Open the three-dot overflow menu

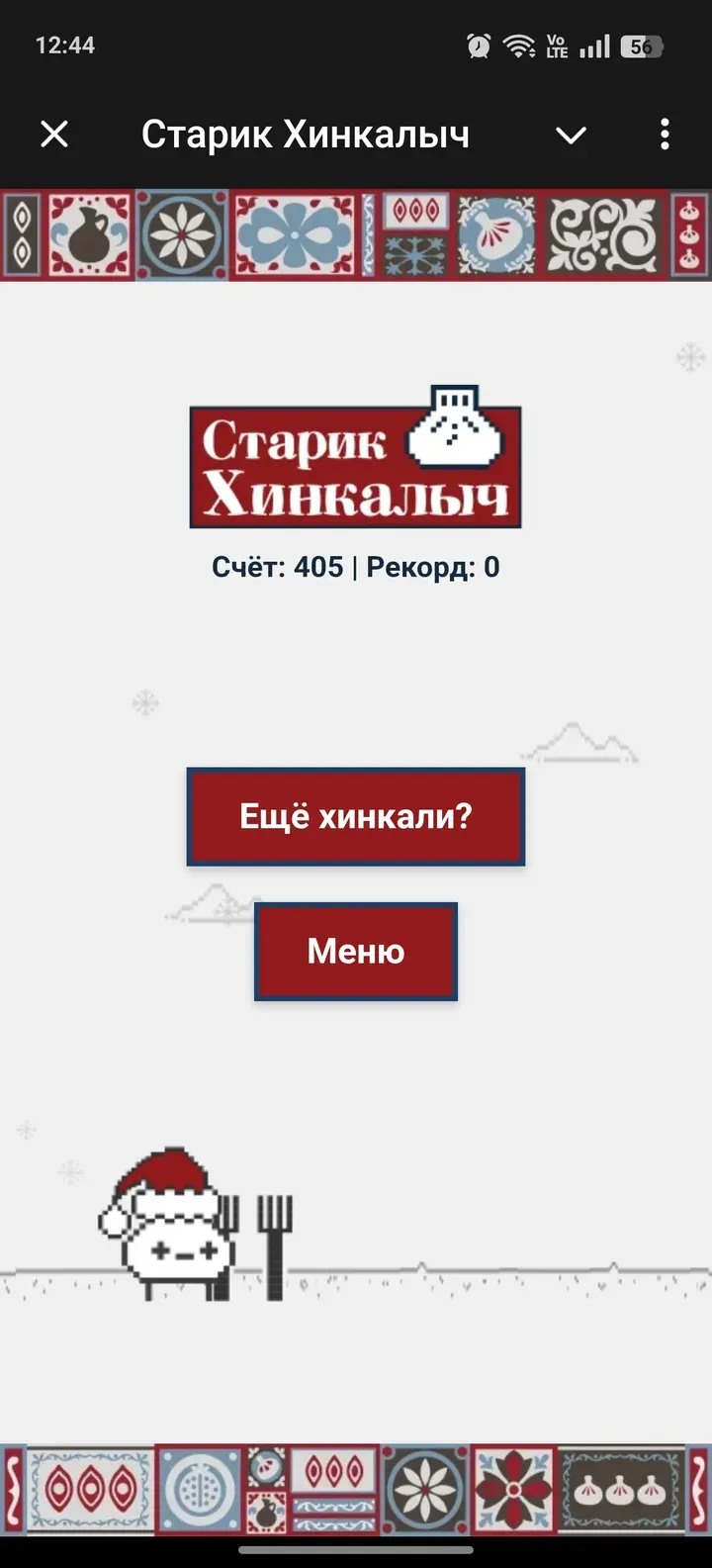click(x=665, y=135)
